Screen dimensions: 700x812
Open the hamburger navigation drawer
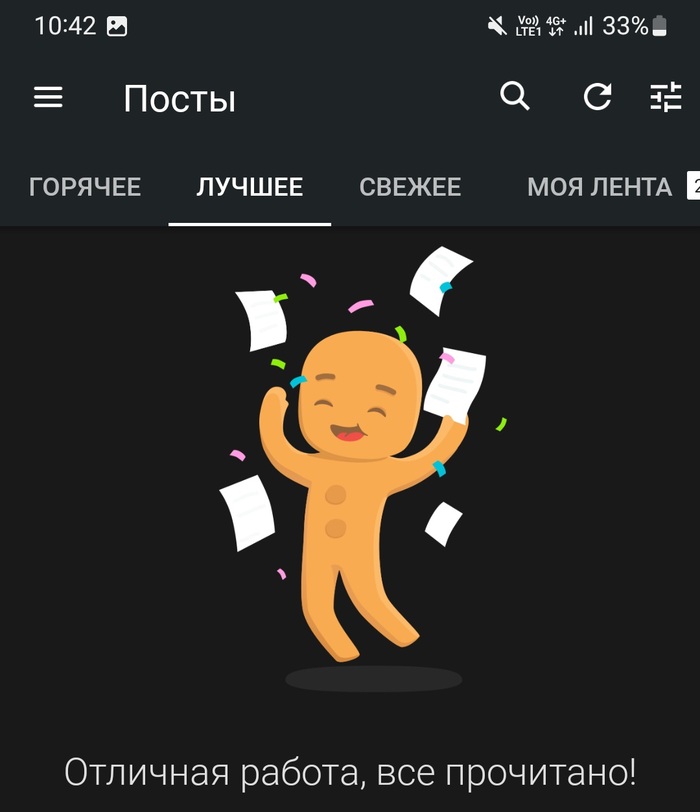click(x=48, y=97)
